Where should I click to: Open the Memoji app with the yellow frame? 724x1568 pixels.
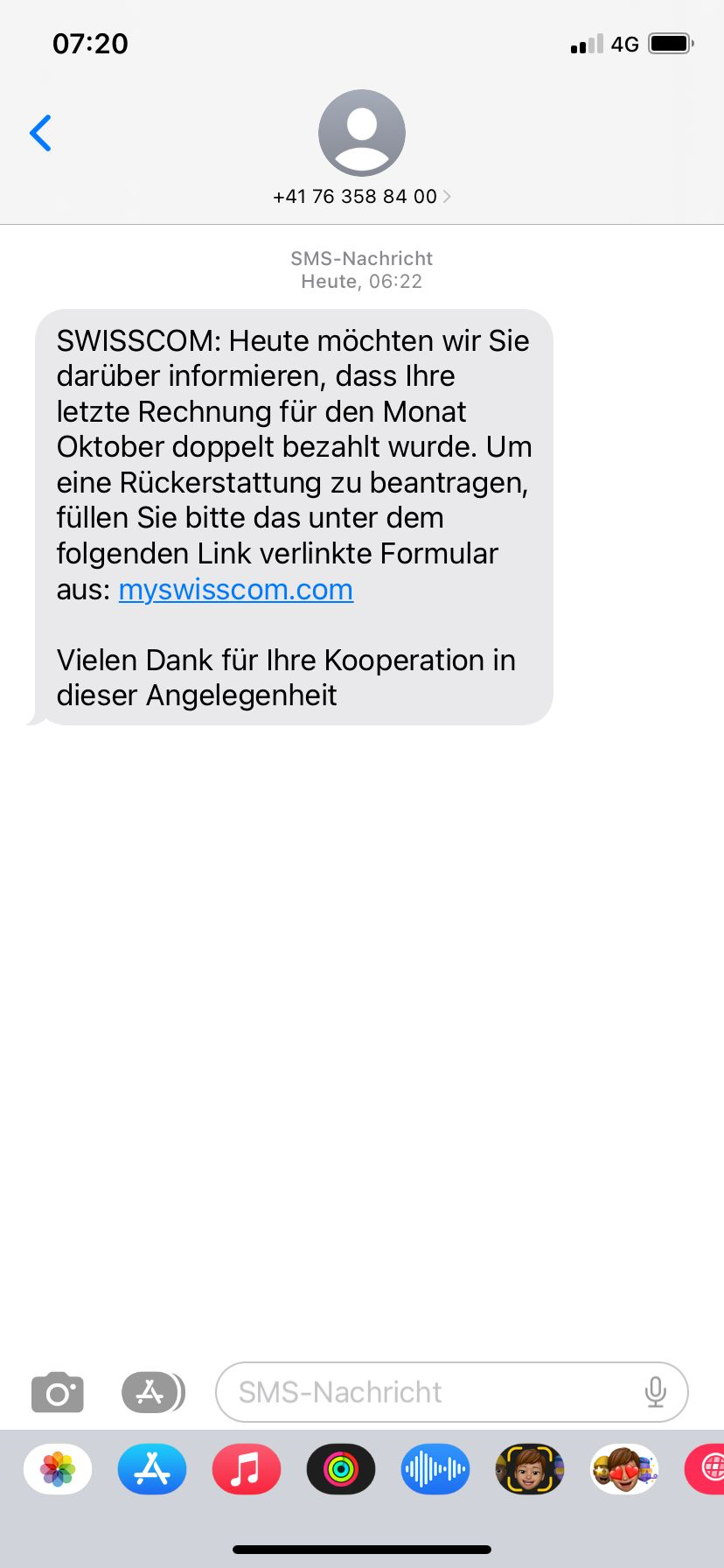(530, 1469)
